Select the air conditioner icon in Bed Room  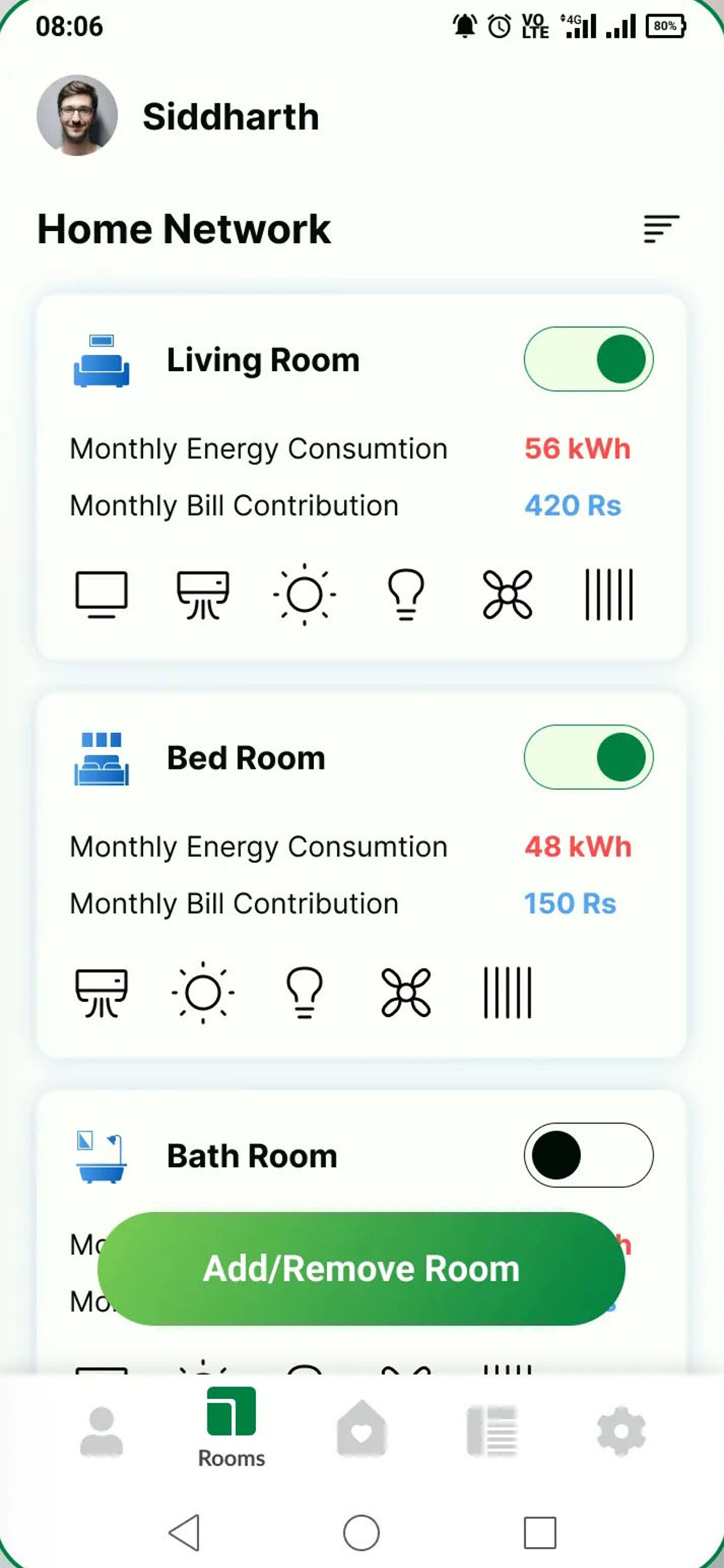point(102,992)
